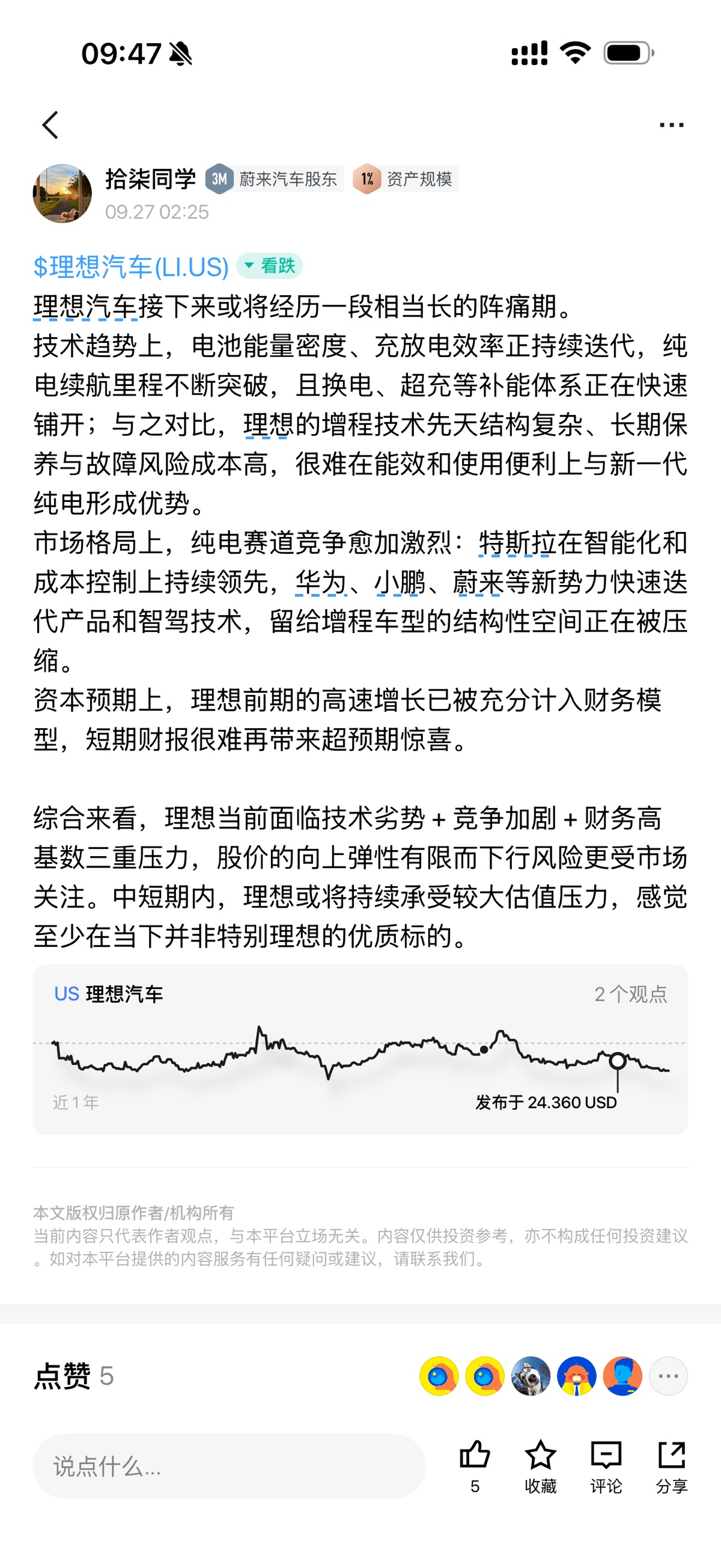The width and height of the screenshot is (721, 1568).
Task: Go back using the top-left arrow
Action: click(x=50, y=125)
